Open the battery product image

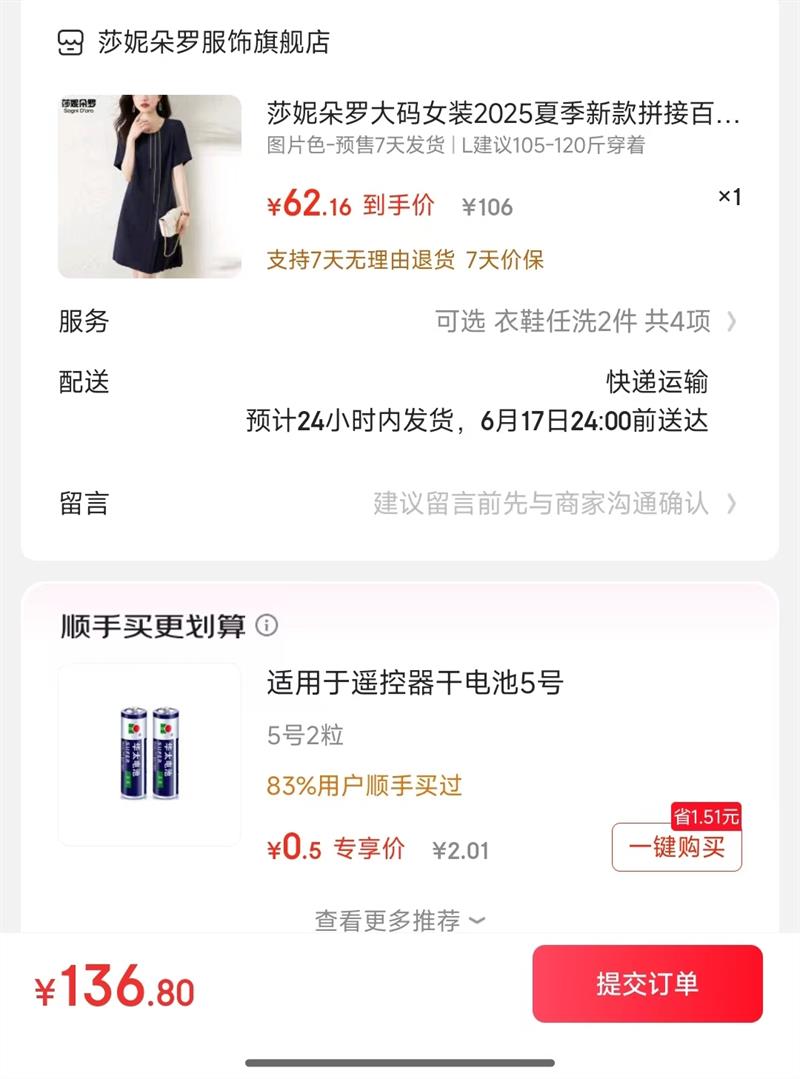tap(149, 754)
